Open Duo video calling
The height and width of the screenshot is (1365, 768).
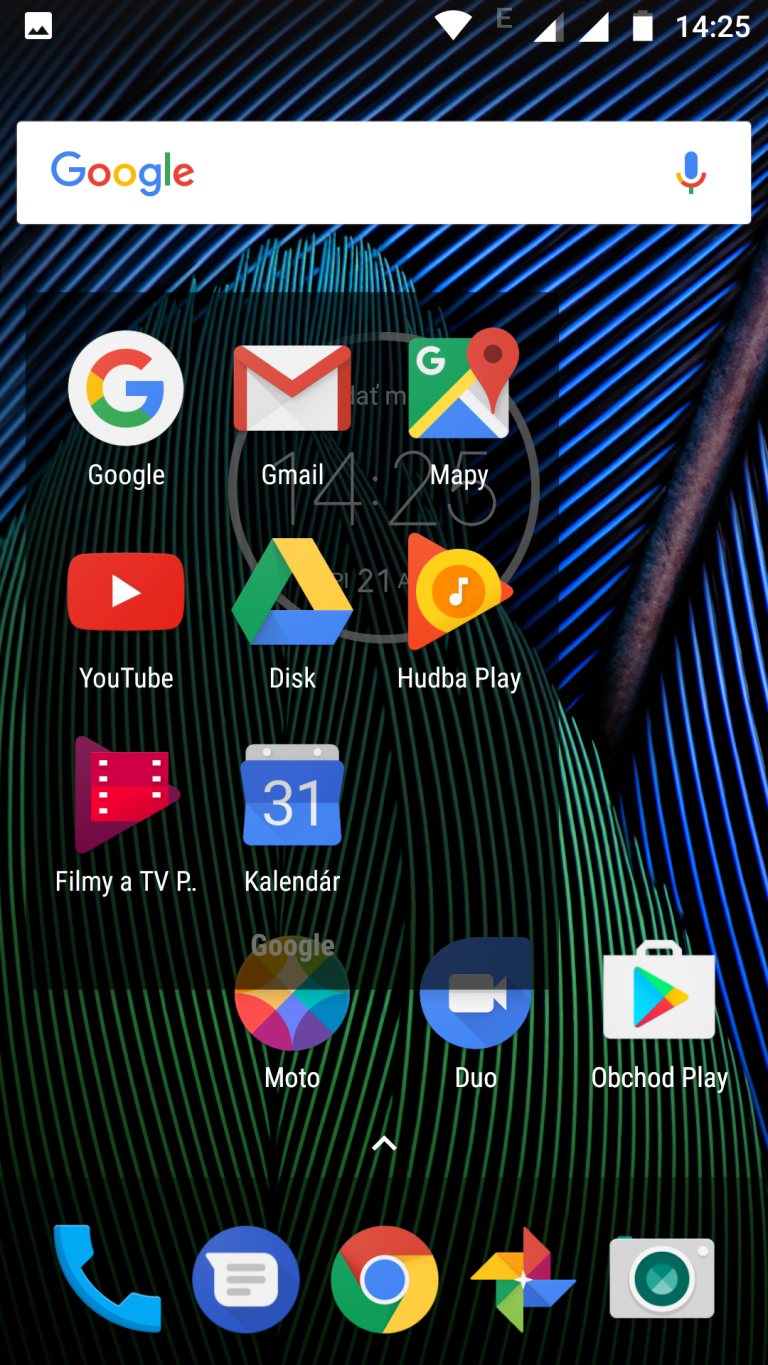click(476, 993)
